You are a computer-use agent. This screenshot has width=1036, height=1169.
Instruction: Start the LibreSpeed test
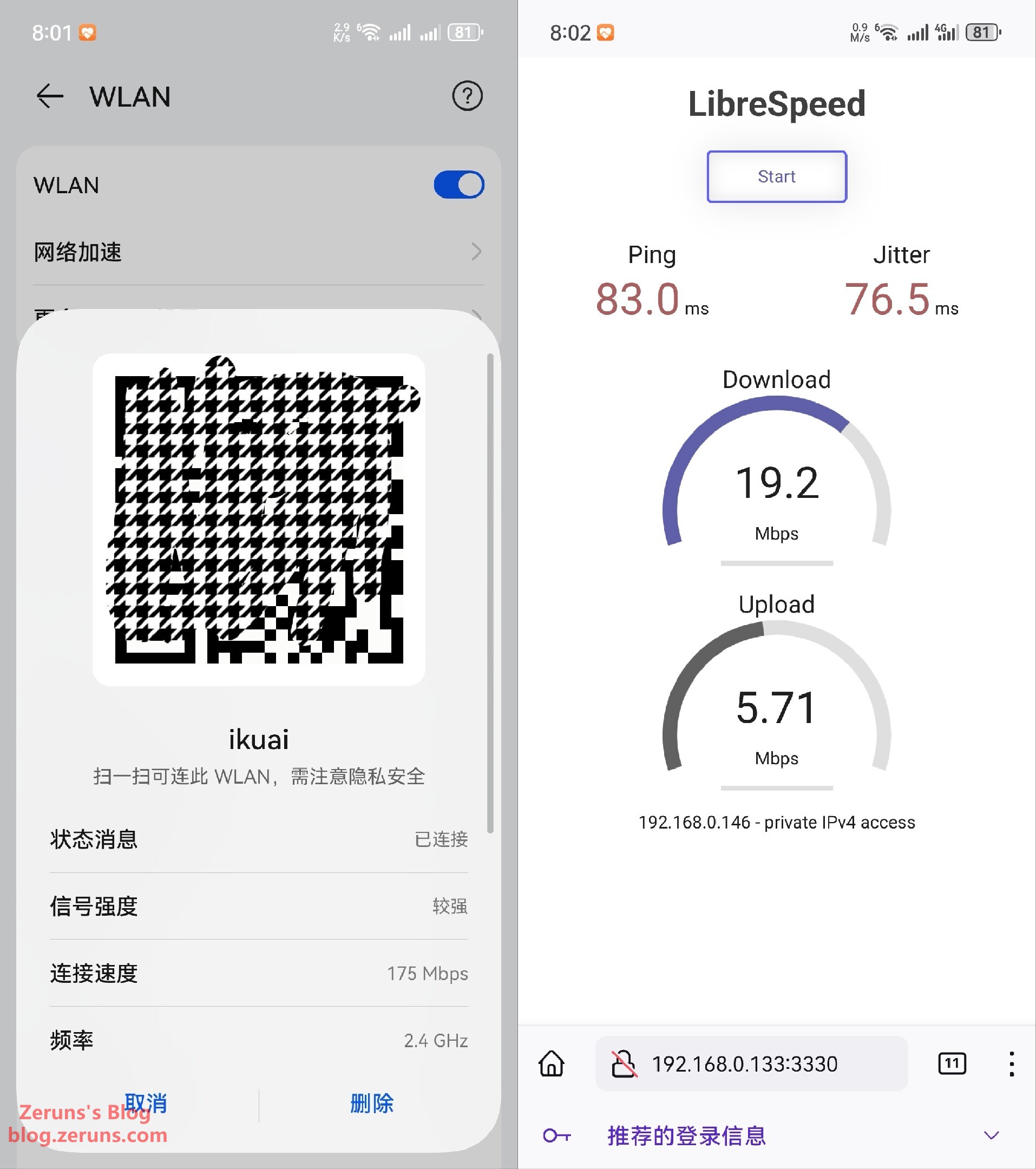pos(776,177)
